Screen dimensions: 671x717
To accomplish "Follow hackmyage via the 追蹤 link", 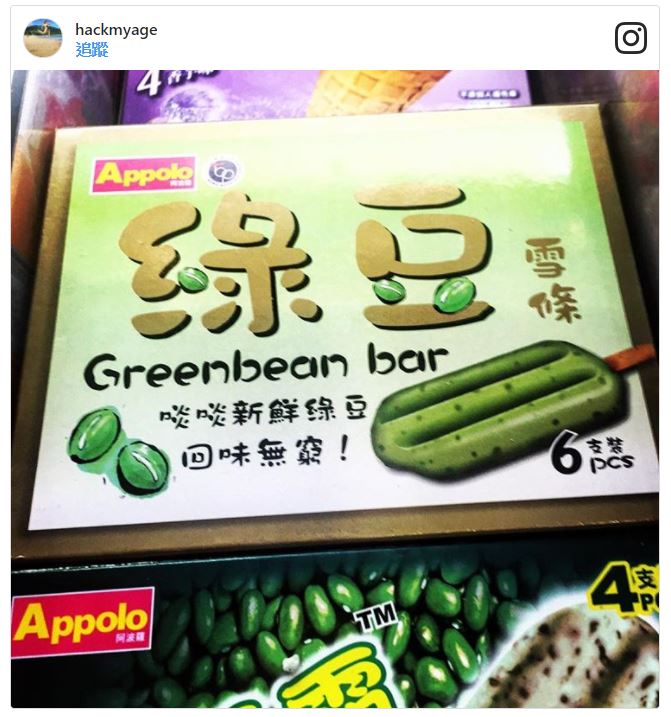I will [91, 49].
